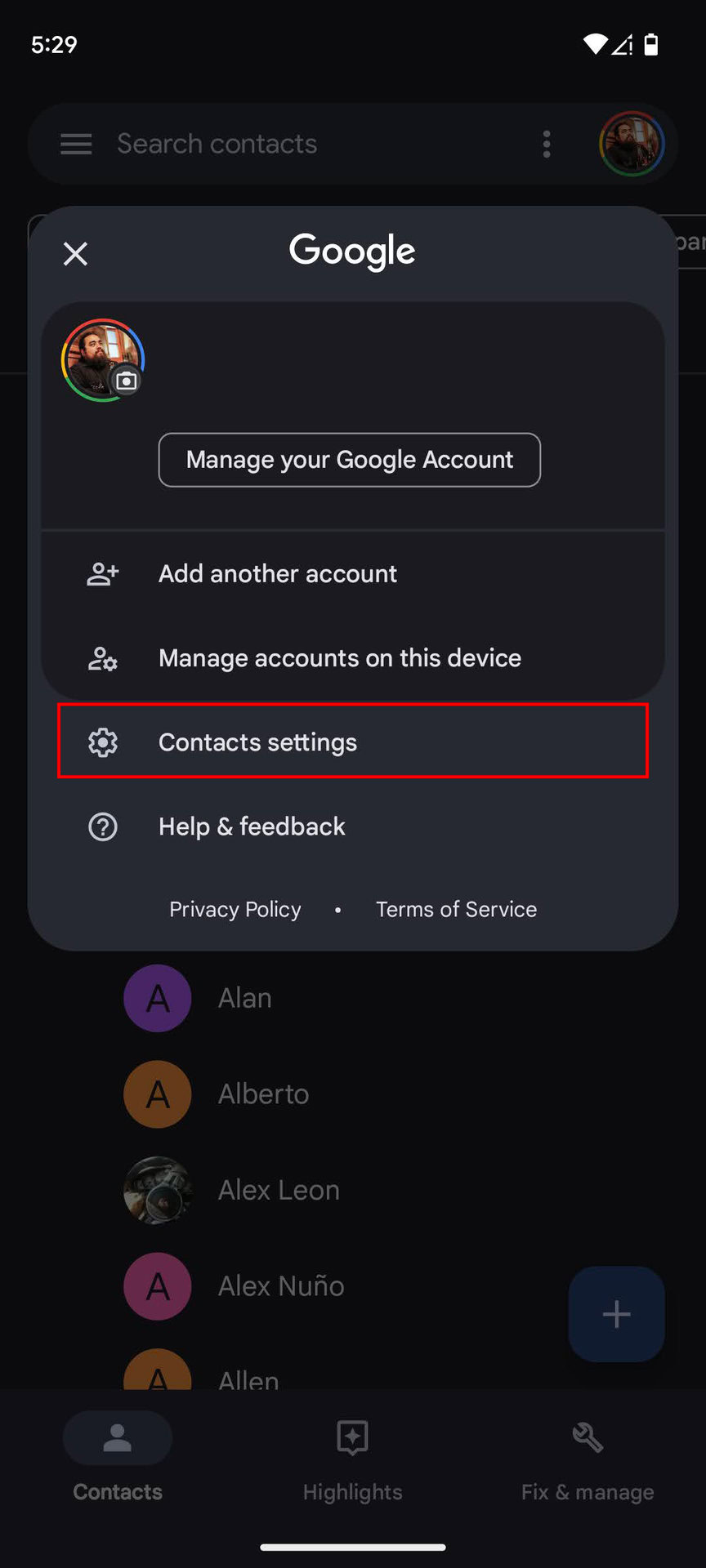Open the Terms of Service link
The height and width of the screenshot is (1568, 706).
pos(456,909)
